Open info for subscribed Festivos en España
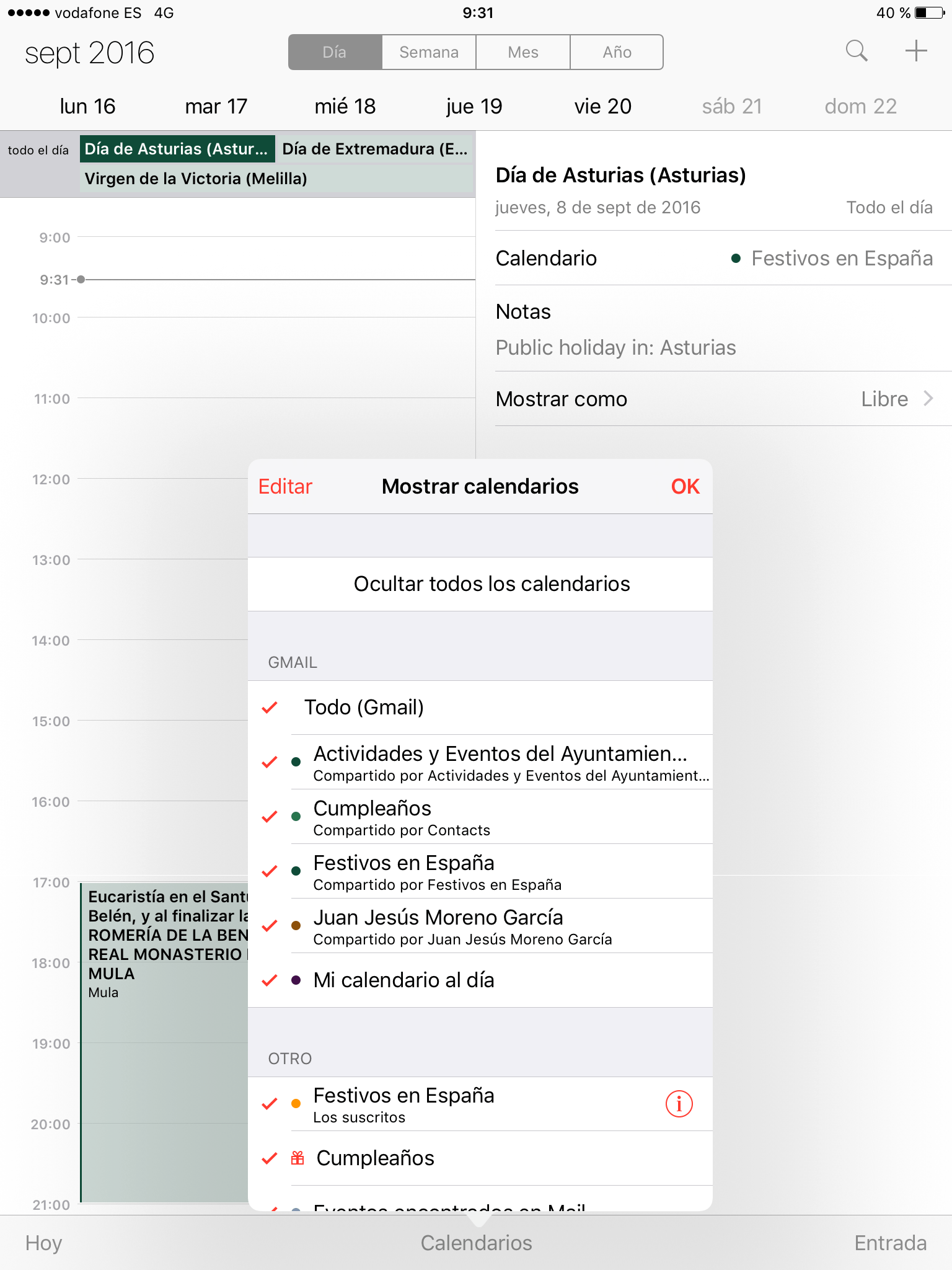This screenshot has height=1270, width=952. pos(679,1104)
